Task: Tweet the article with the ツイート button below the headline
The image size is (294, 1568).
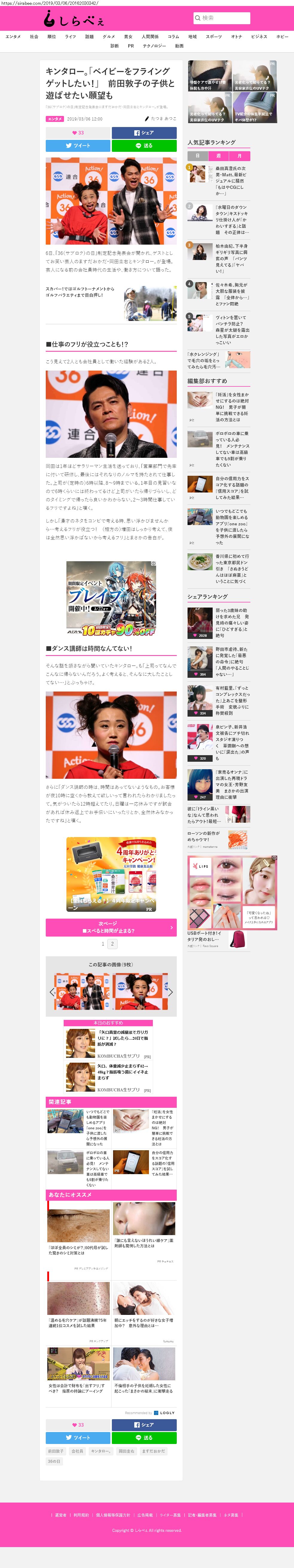Action: pyautogui.click(x=78, y=146)
